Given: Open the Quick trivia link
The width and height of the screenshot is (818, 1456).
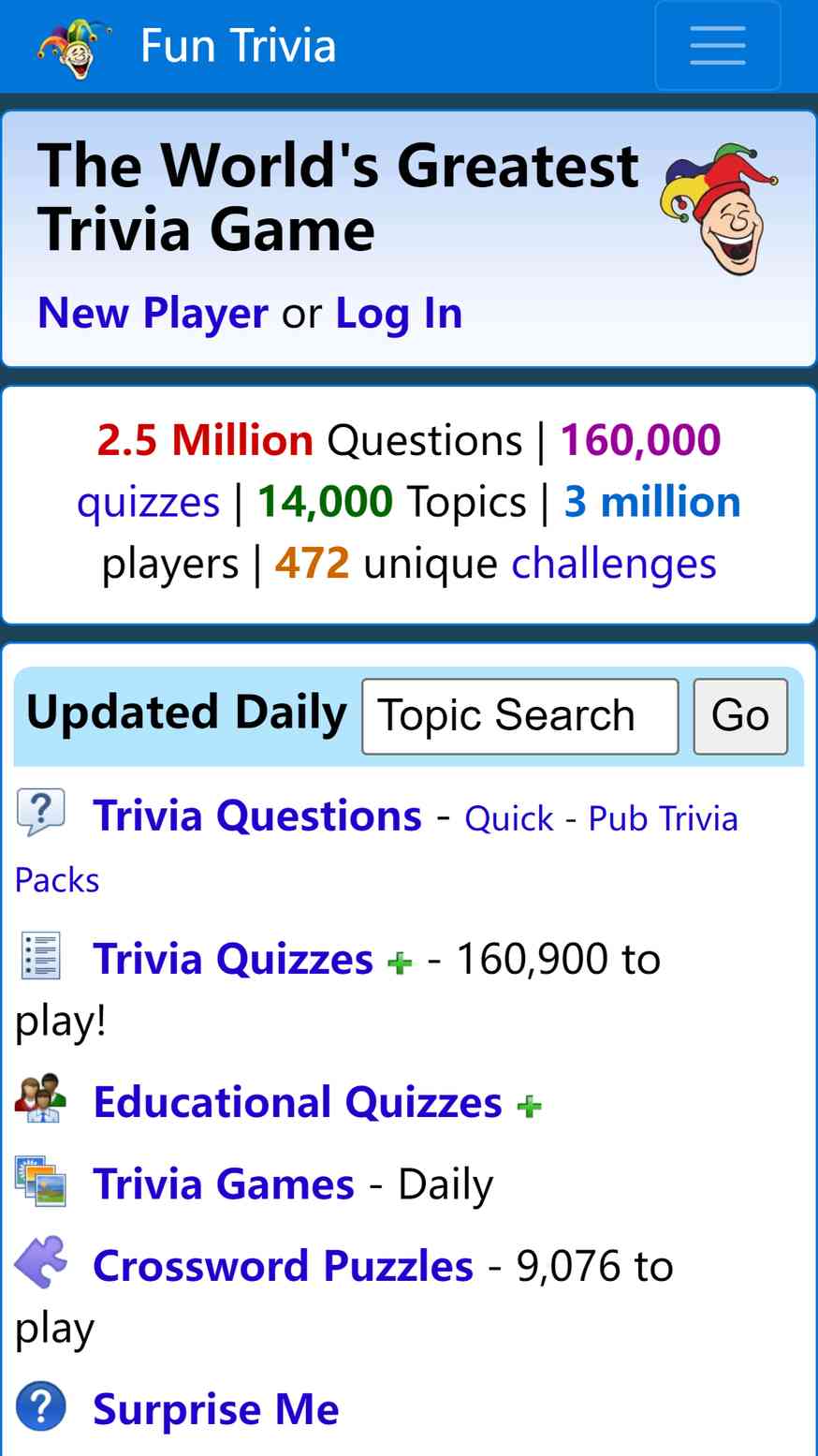Looking at the screenshot, I should [509, 818].
